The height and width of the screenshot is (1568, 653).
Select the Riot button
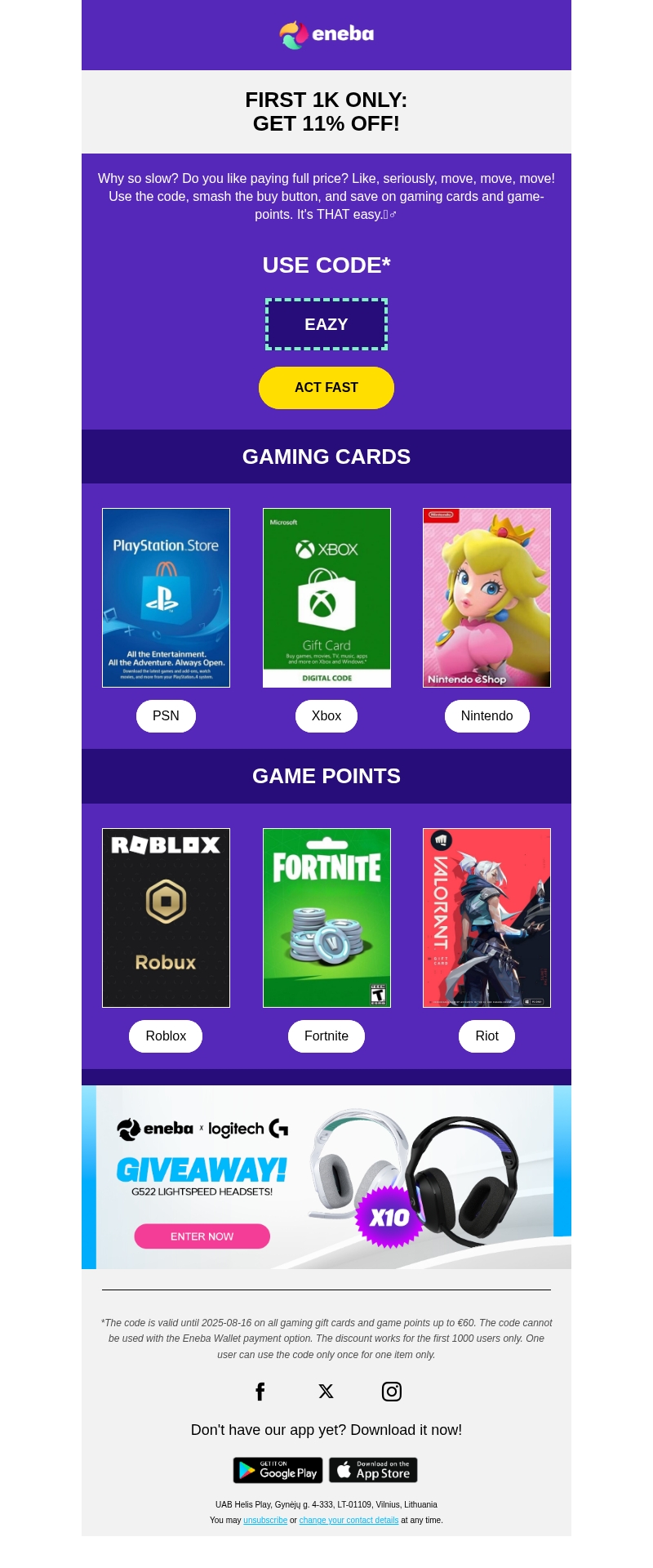[x=486, y=1036]
